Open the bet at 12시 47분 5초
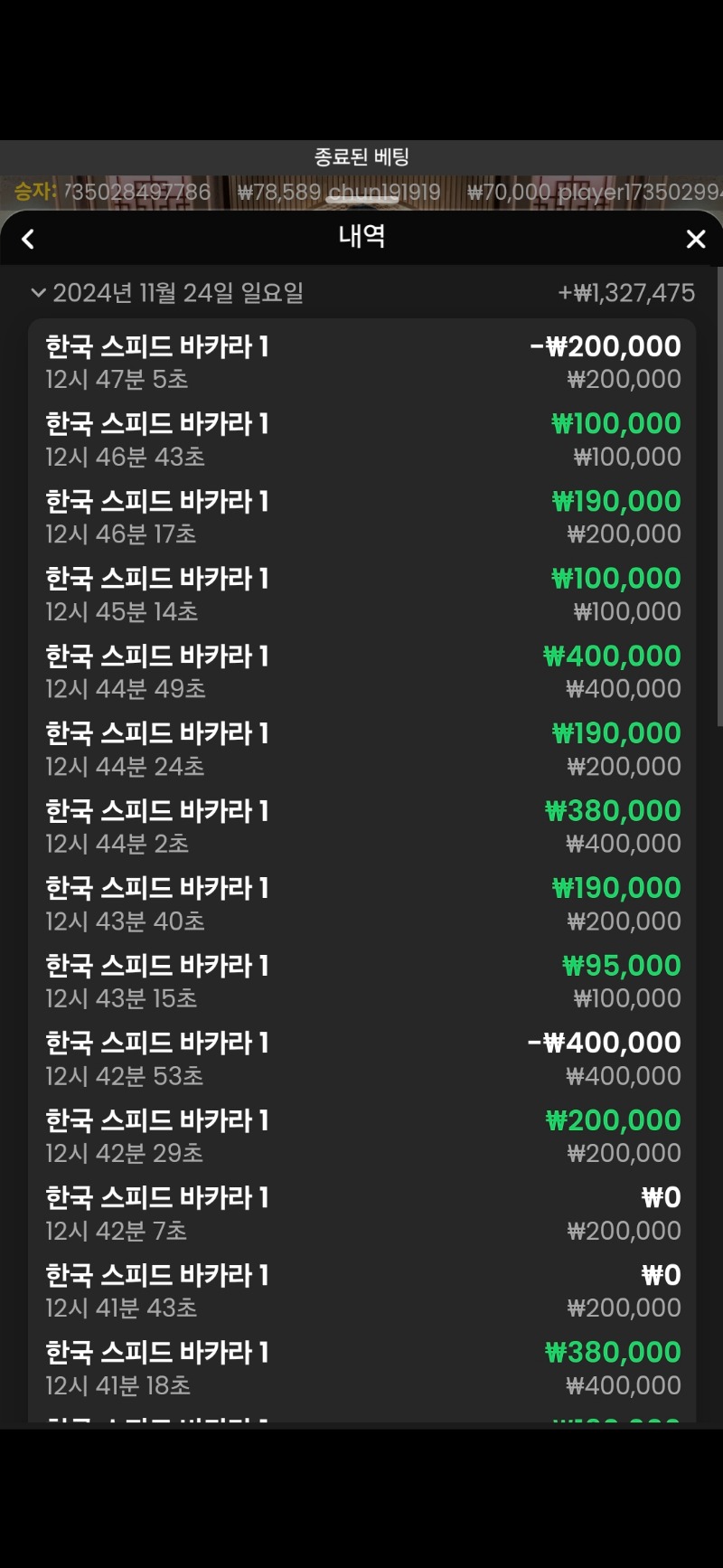Image resolution: width=723 pixels, height=1568 pixels. (361, 363)
